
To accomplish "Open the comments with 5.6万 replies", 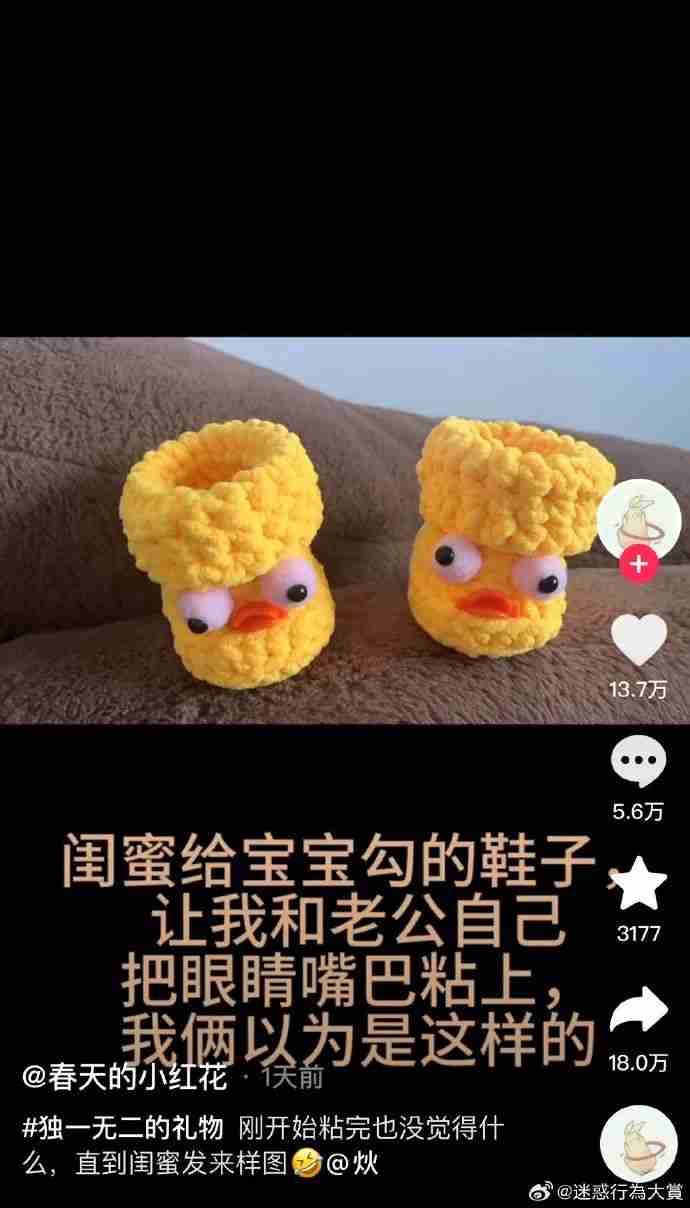I will coord(638,764).
